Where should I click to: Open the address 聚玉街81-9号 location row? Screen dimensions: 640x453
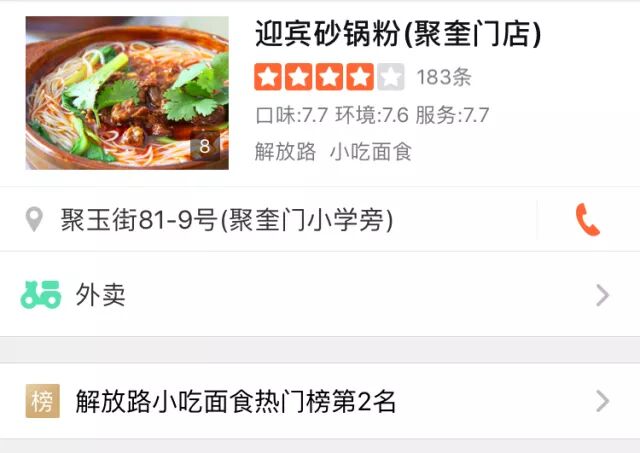227,220
